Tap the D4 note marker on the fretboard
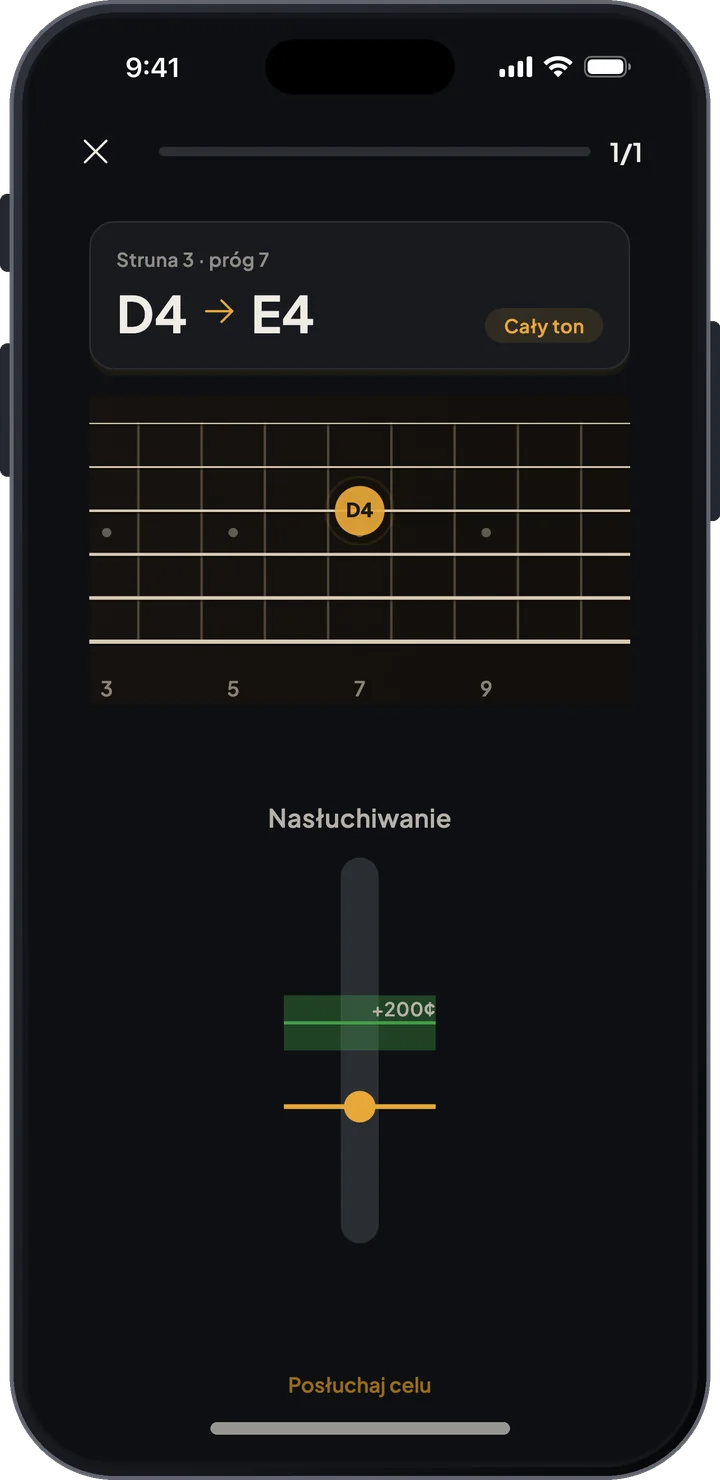This screenshot has width=720, height=1480. (x=359, y=510)
